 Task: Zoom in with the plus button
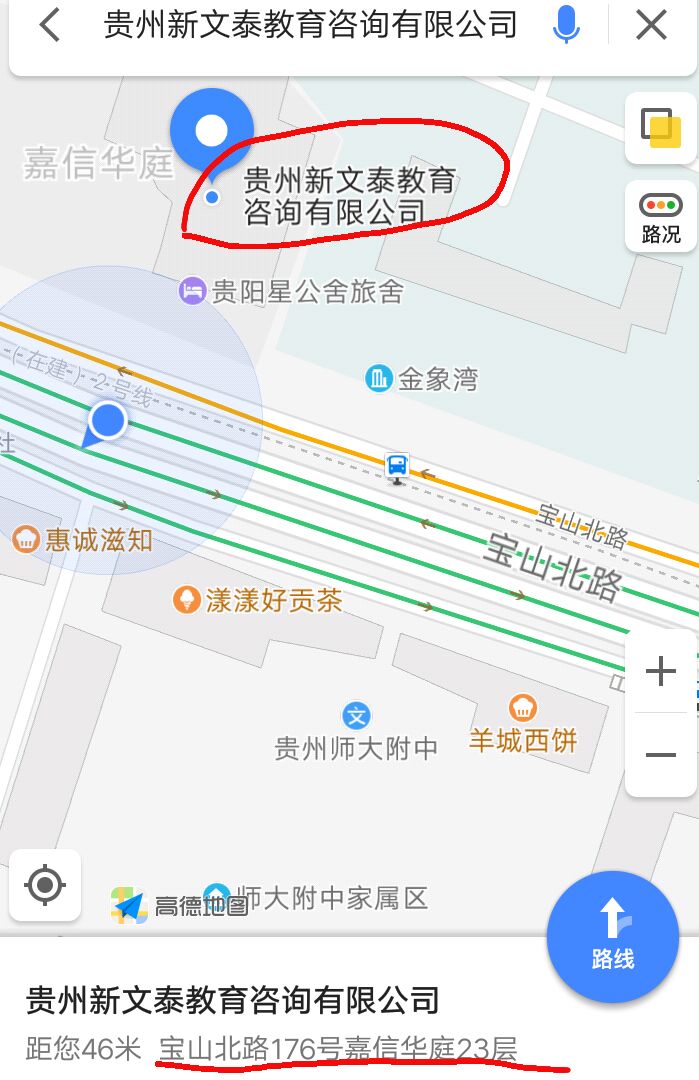coord(660,672)
